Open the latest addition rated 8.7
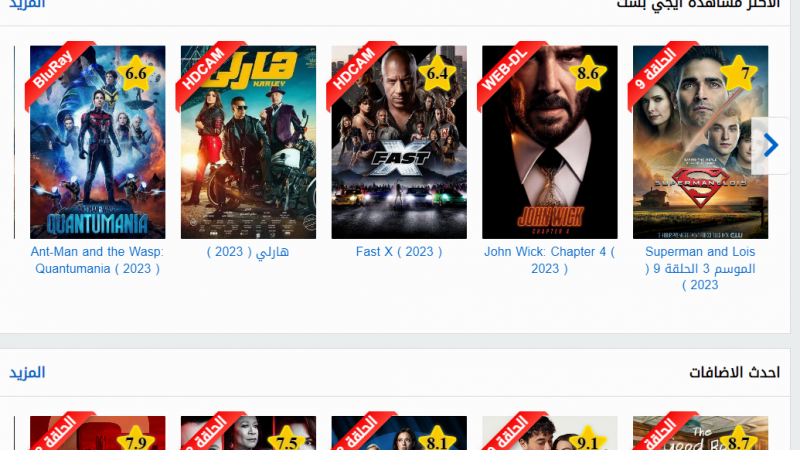The width and height of the screenshot is (800, 450). pyautogui.click(x=700, y=434)
